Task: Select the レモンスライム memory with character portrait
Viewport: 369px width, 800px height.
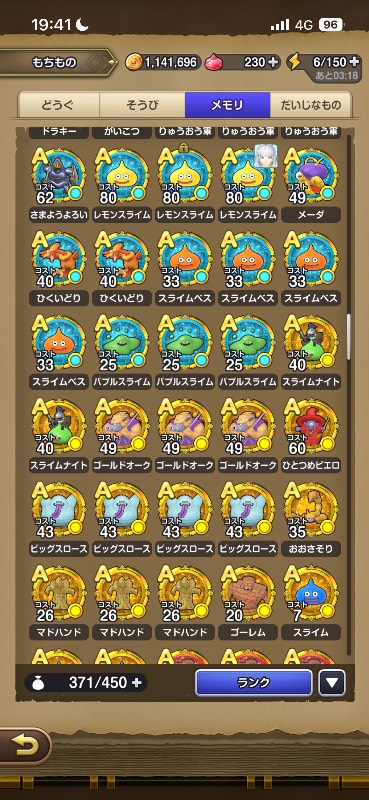Action: pos(249,184)
